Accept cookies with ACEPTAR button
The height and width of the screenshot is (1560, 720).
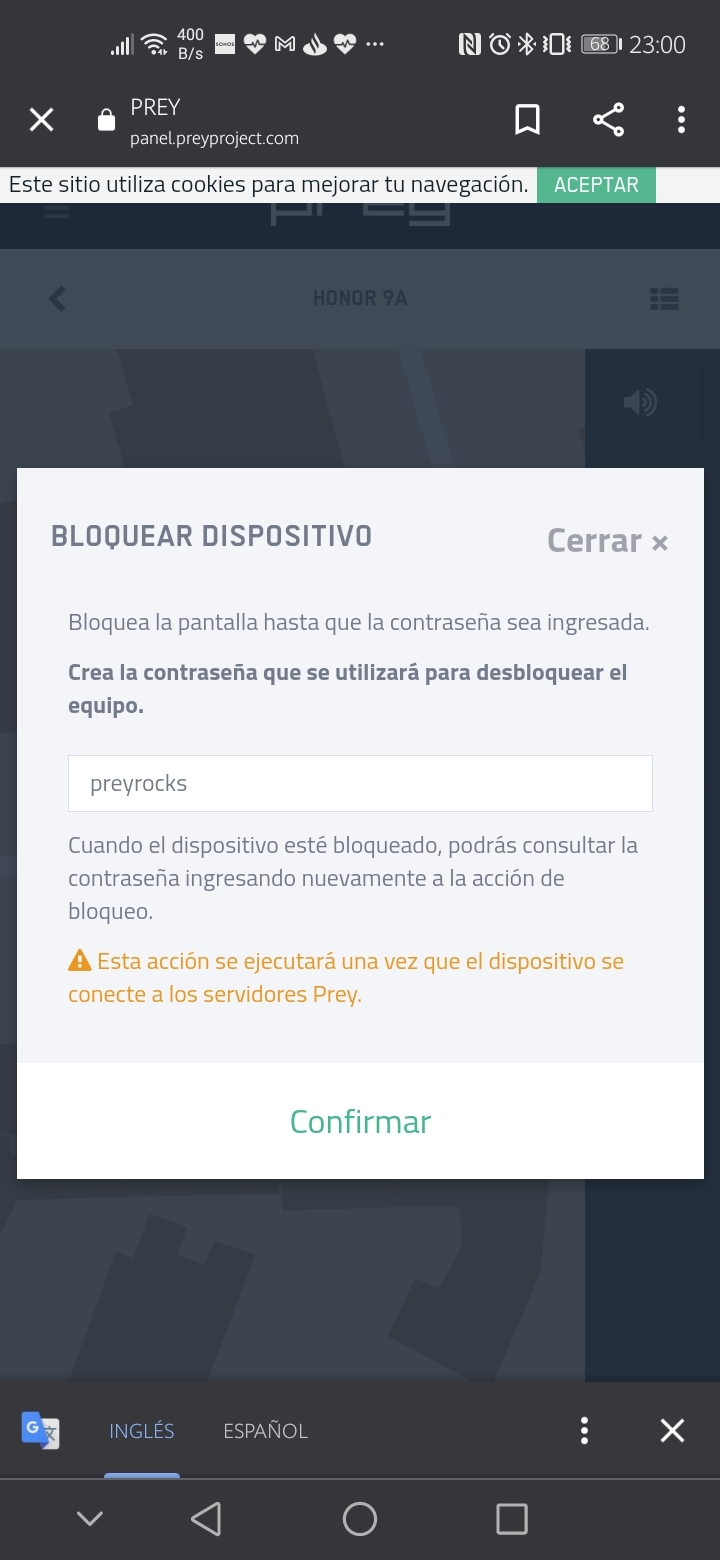[596, 184]
